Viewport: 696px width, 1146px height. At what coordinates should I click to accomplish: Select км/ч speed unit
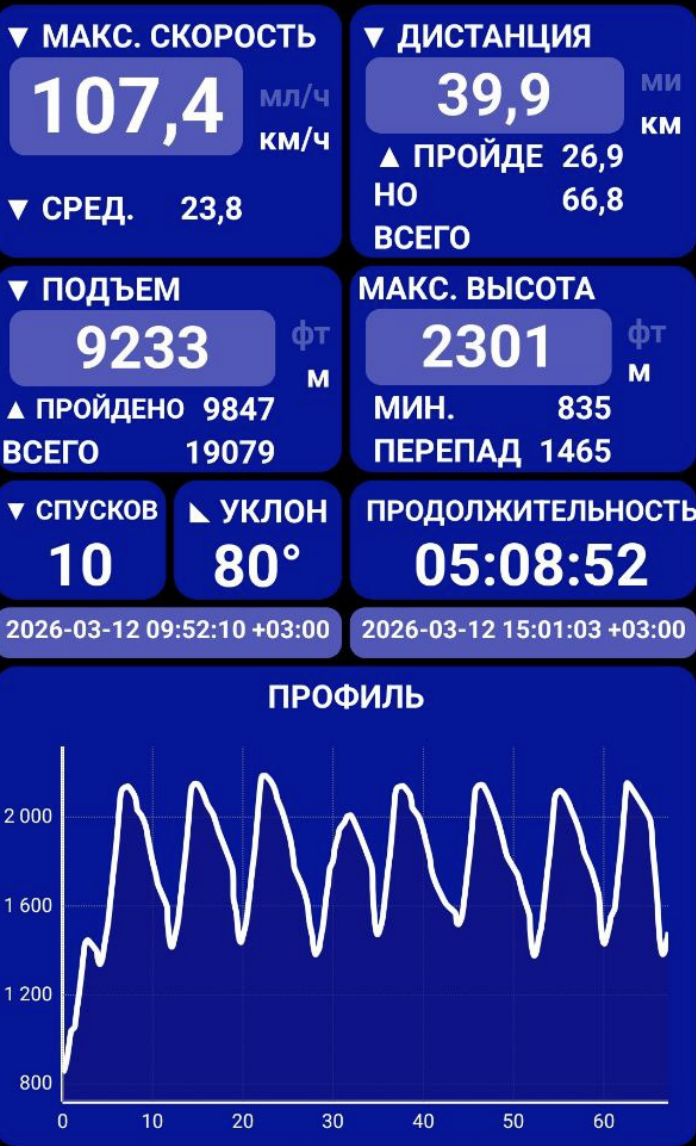(293, 139)
